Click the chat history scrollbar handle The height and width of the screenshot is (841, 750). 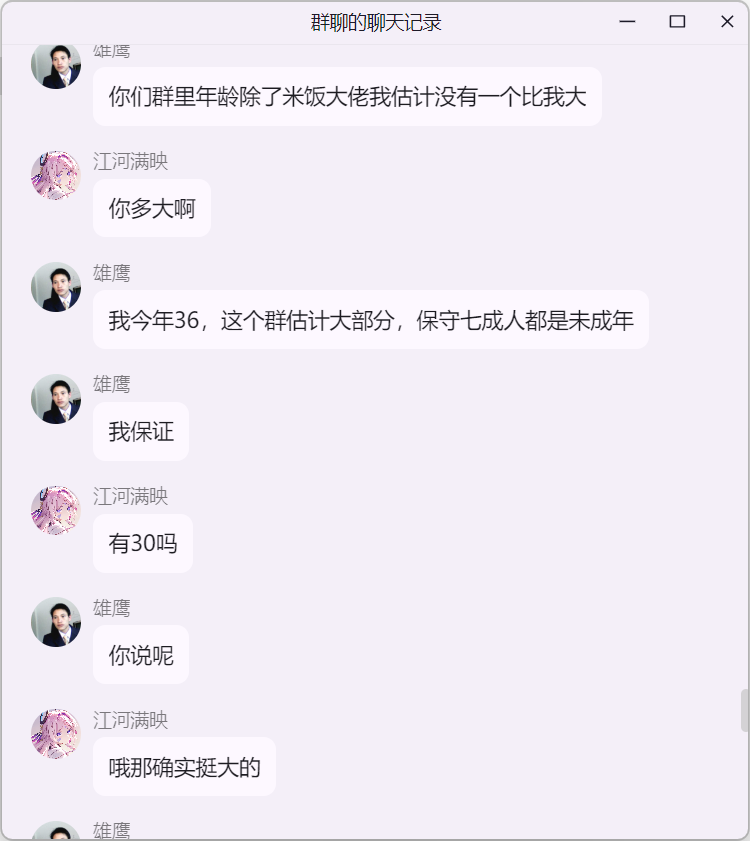coord(744,710)
